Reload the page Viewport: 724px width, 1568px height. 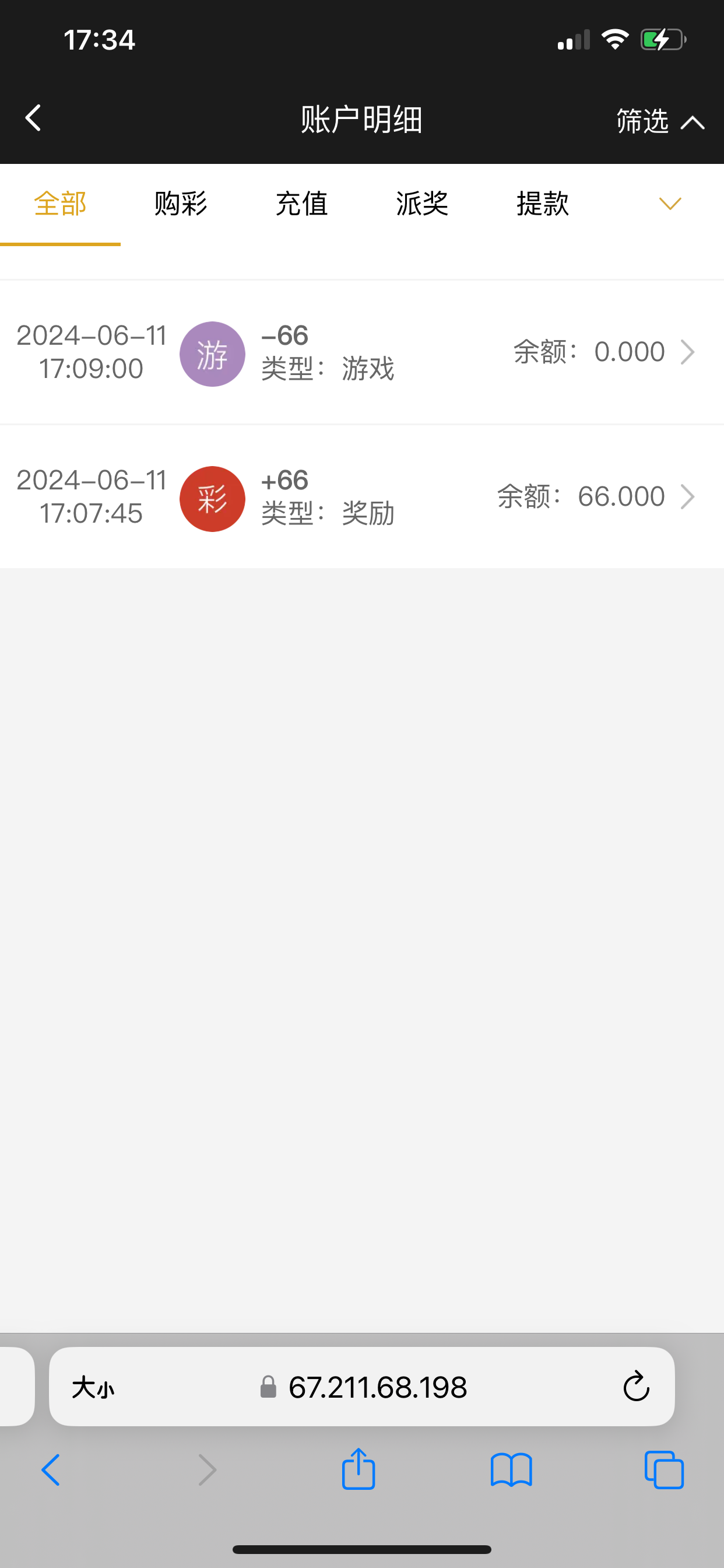636,1387
